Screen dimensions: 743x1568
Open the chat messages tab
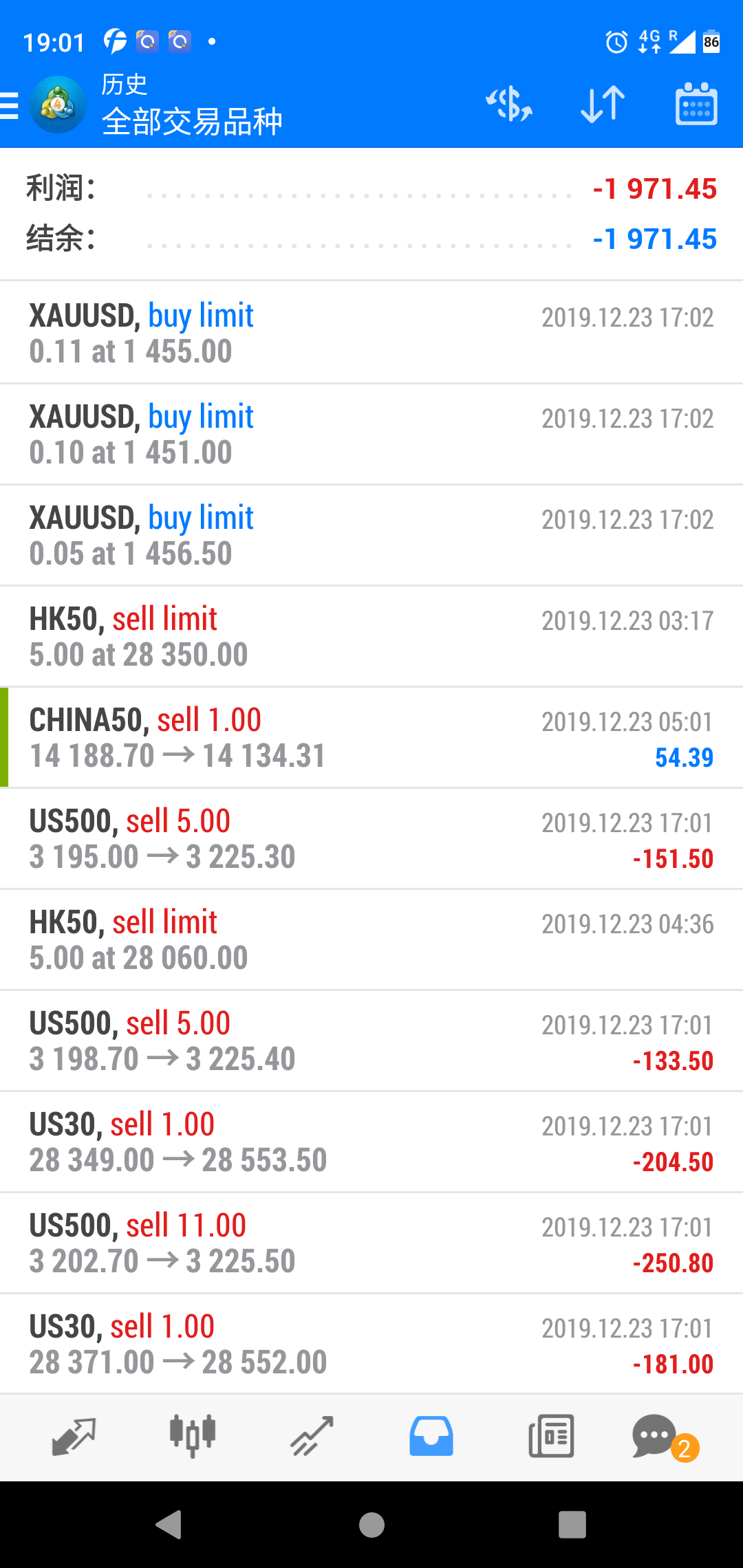(656, 1437)
